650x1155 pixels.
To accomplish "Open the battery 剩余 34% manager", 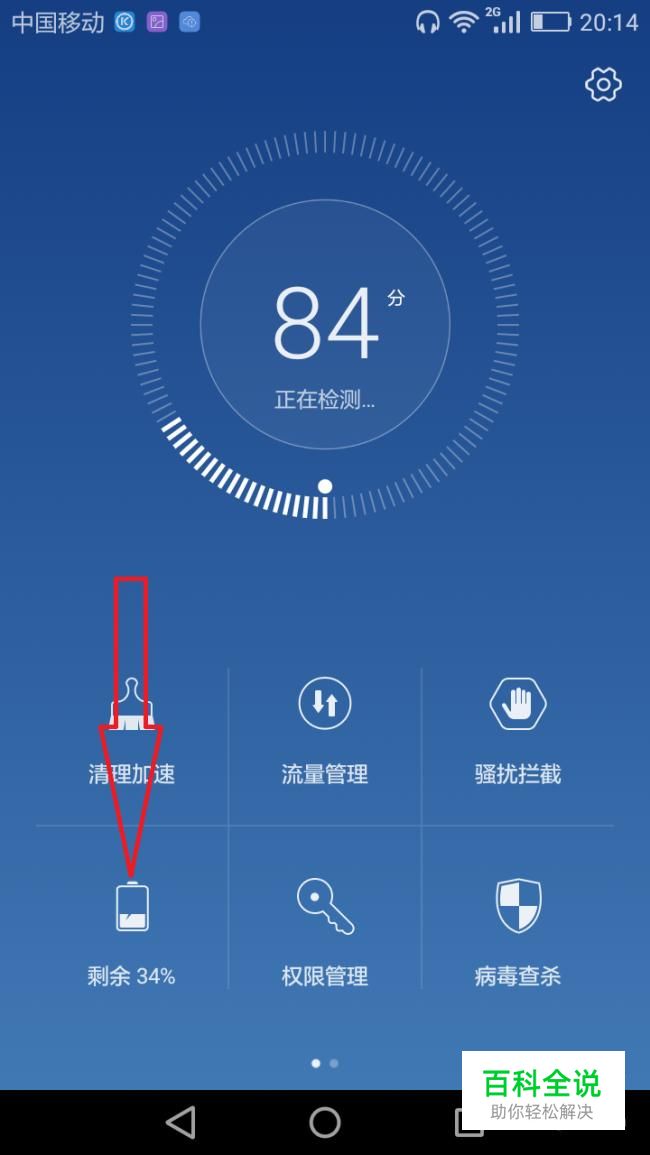I will pyautogui.click(x=132, y=934).
